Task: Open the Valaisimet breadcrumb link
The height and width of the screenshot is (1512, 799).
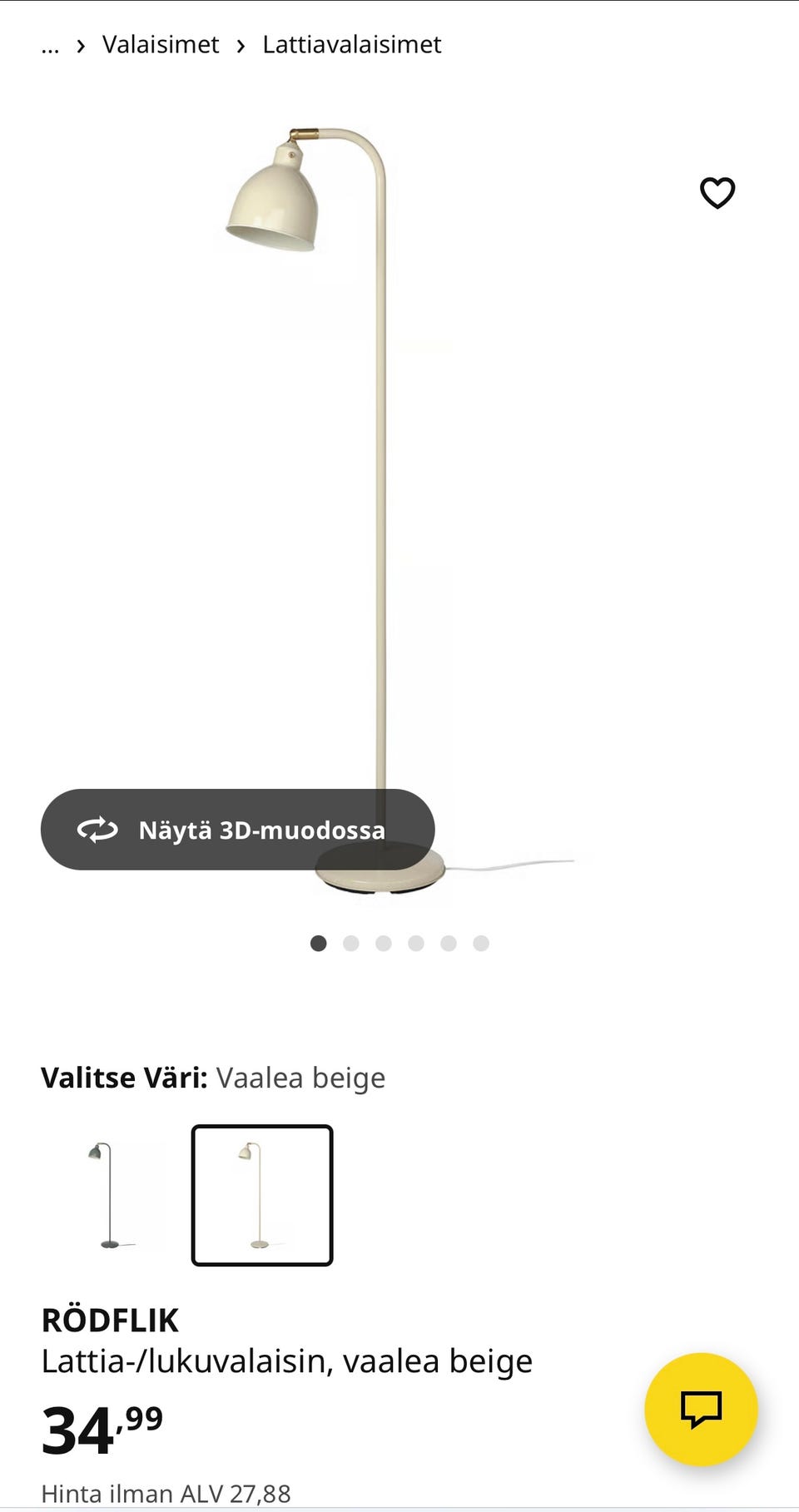Action: 161,44
